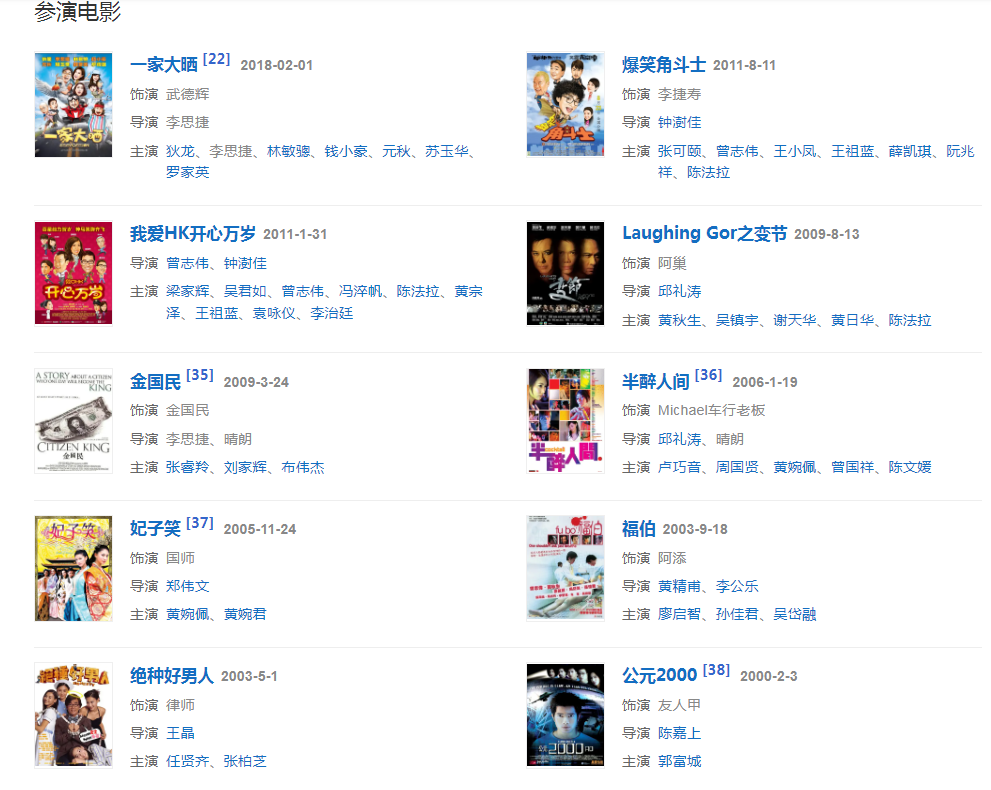The width and height of the screenshot is (991, 790).
Task: Open actor 黄秋生's page
Action: (679, 320)
